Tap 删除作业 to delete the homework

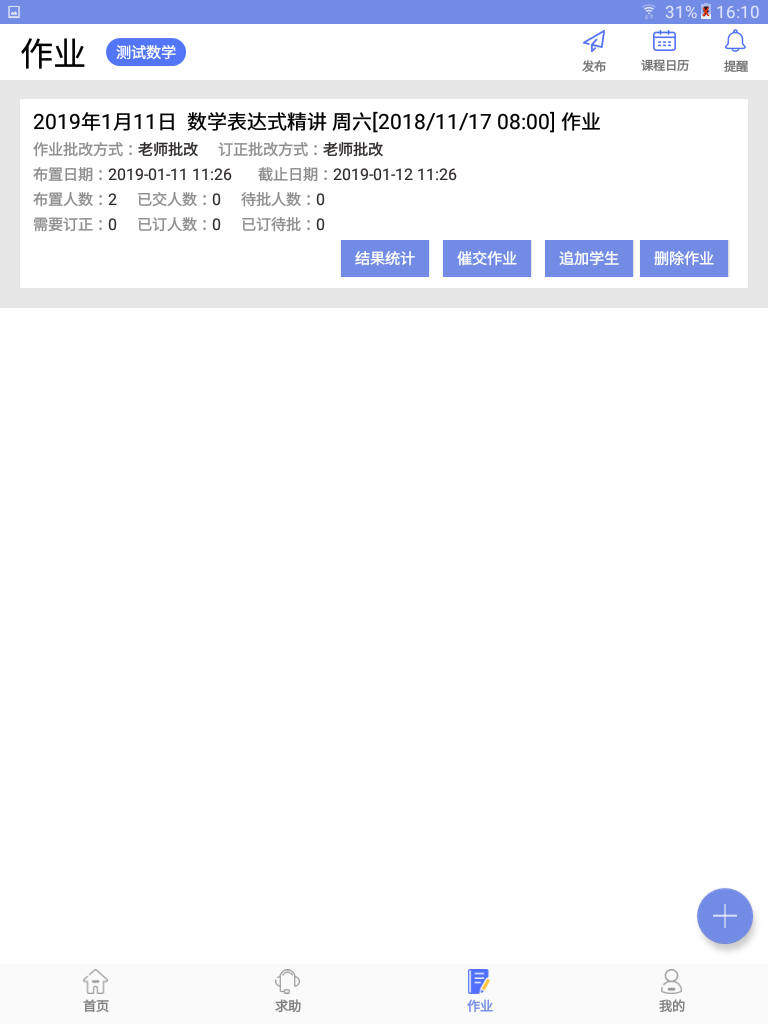[684, 258]
